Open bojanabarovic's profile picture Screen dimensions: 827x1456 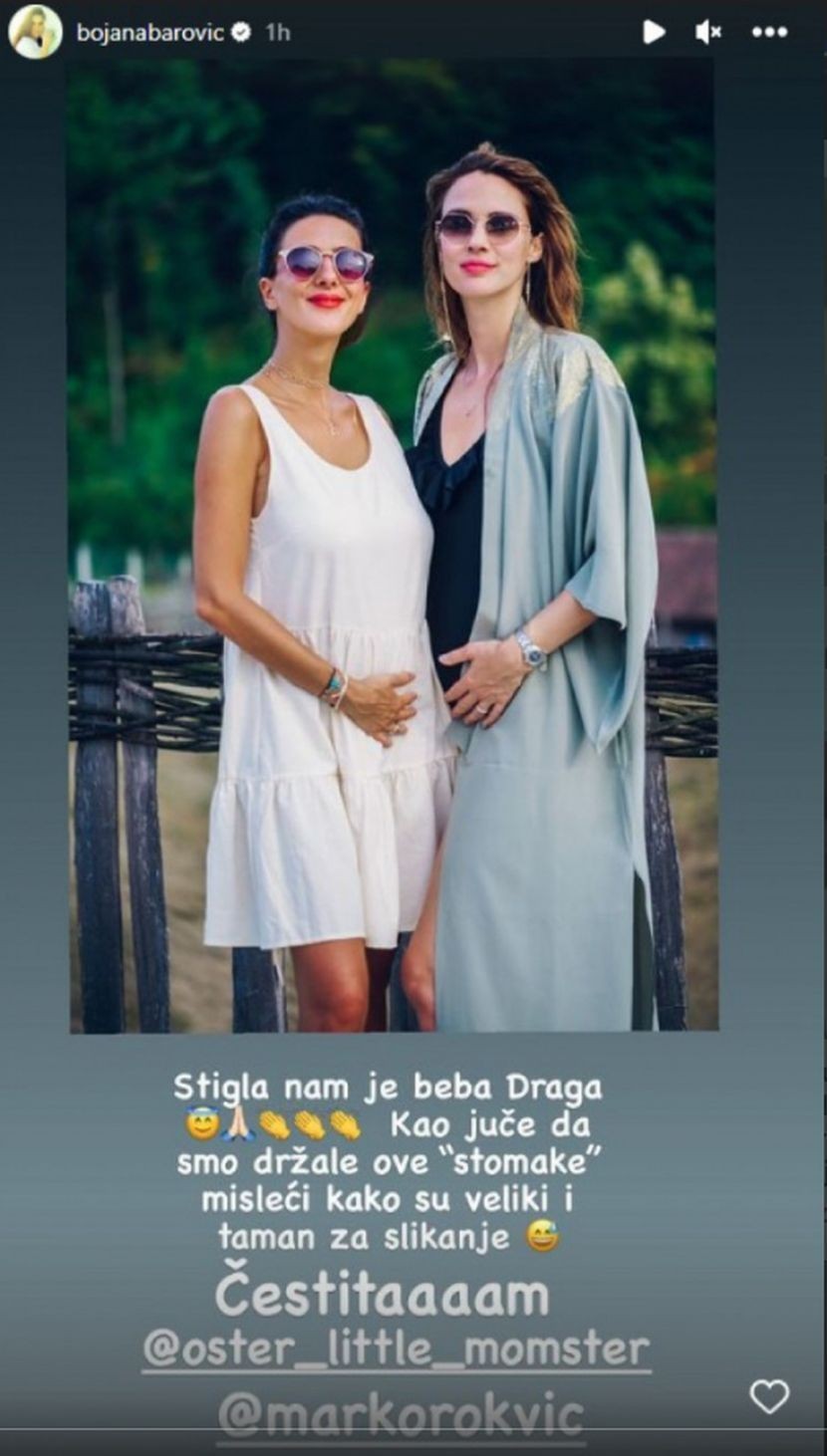click(x=35, y=32)
